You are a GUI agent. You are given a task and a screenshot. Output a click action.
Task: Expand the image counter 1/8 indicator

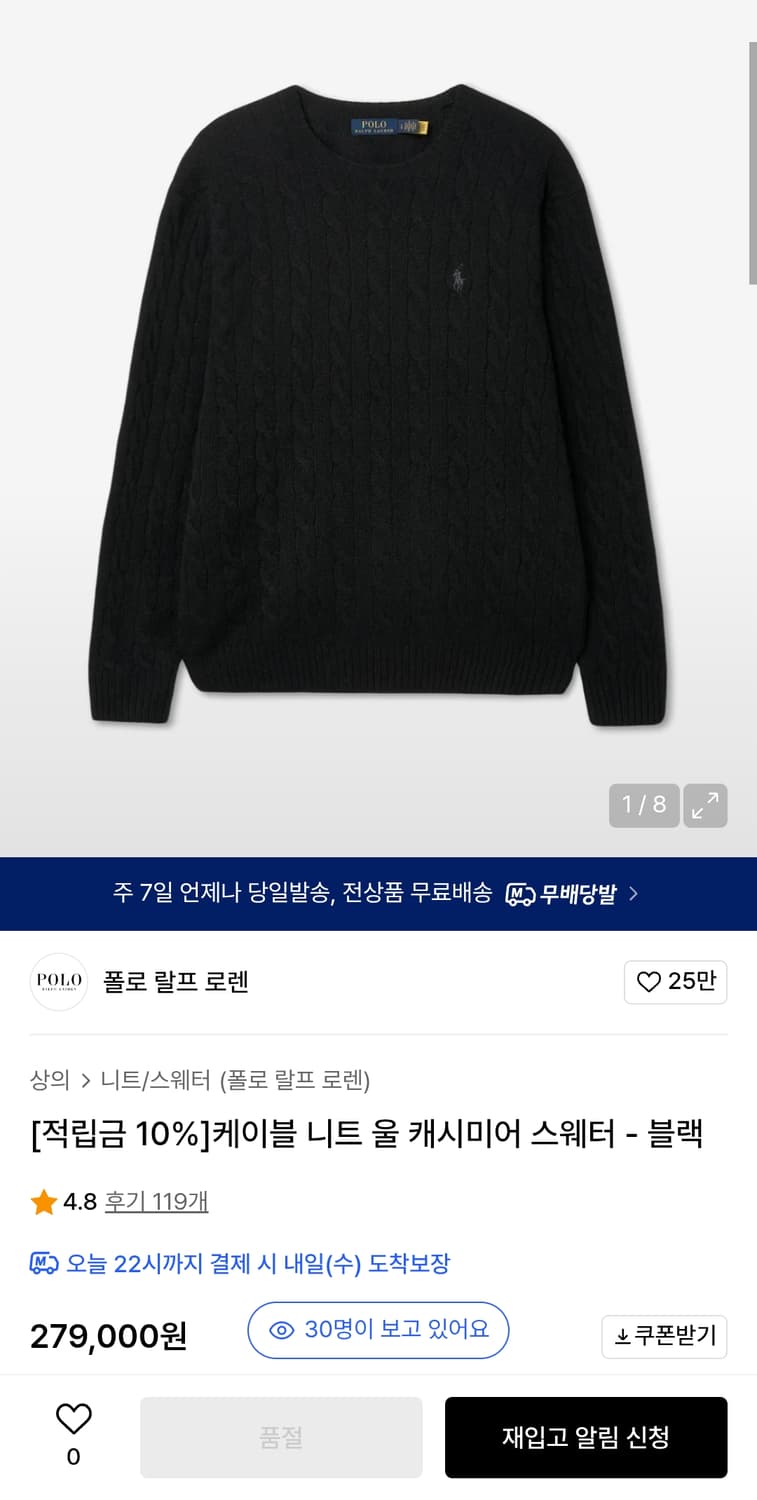click(643, 805)
